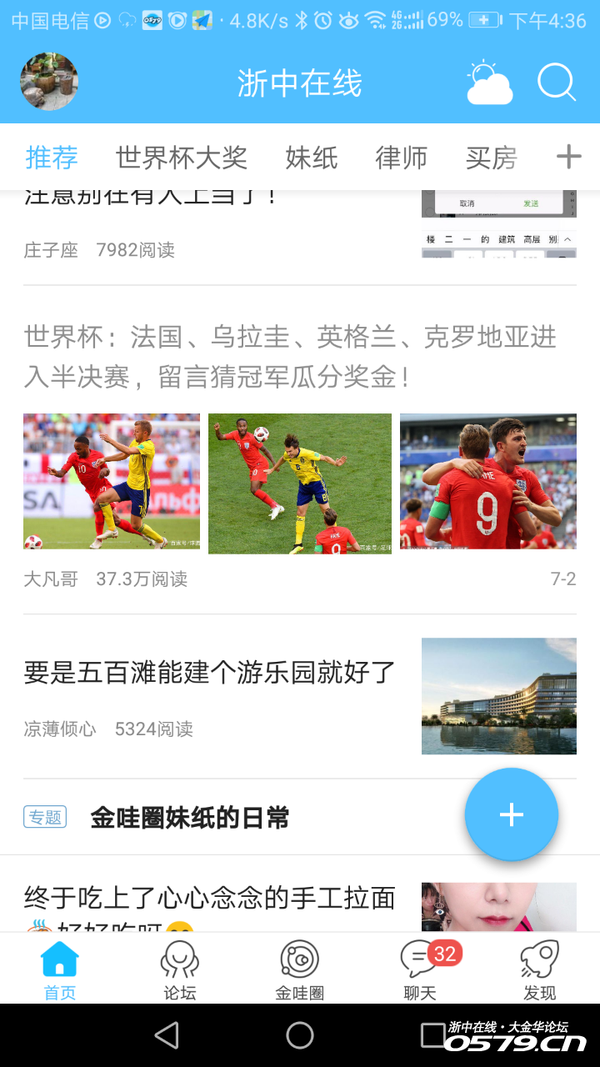Screen dimensions: 600x1067
Task: Open the 金哇圈妹纸的日常 topic
Action: click(x=190, y=818)
